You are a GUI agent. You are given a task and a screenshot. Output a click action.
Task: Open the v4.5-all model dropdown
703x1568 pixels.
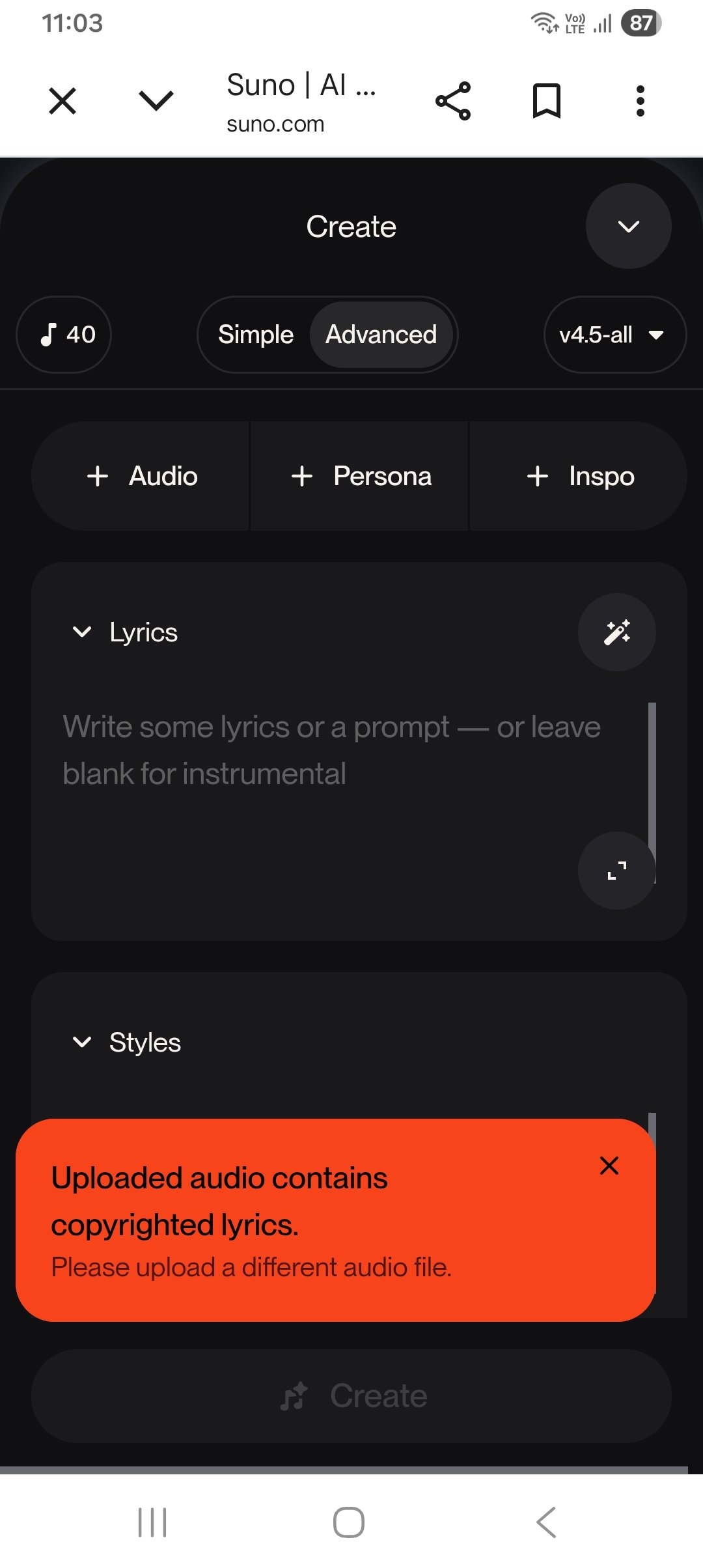(x=614, y=335)
